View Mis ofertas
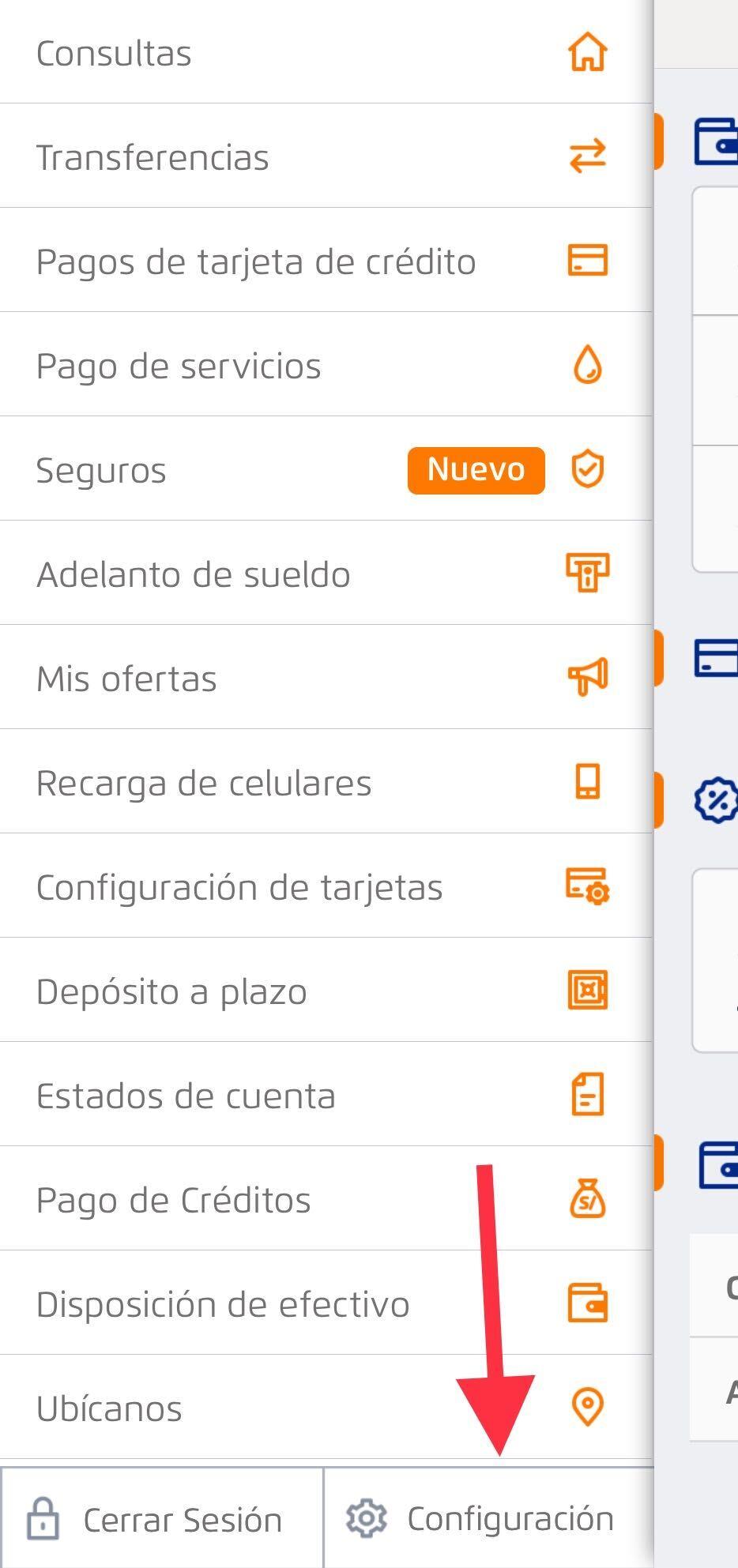This screenshot has height=1568, width=738. (326, 678)
